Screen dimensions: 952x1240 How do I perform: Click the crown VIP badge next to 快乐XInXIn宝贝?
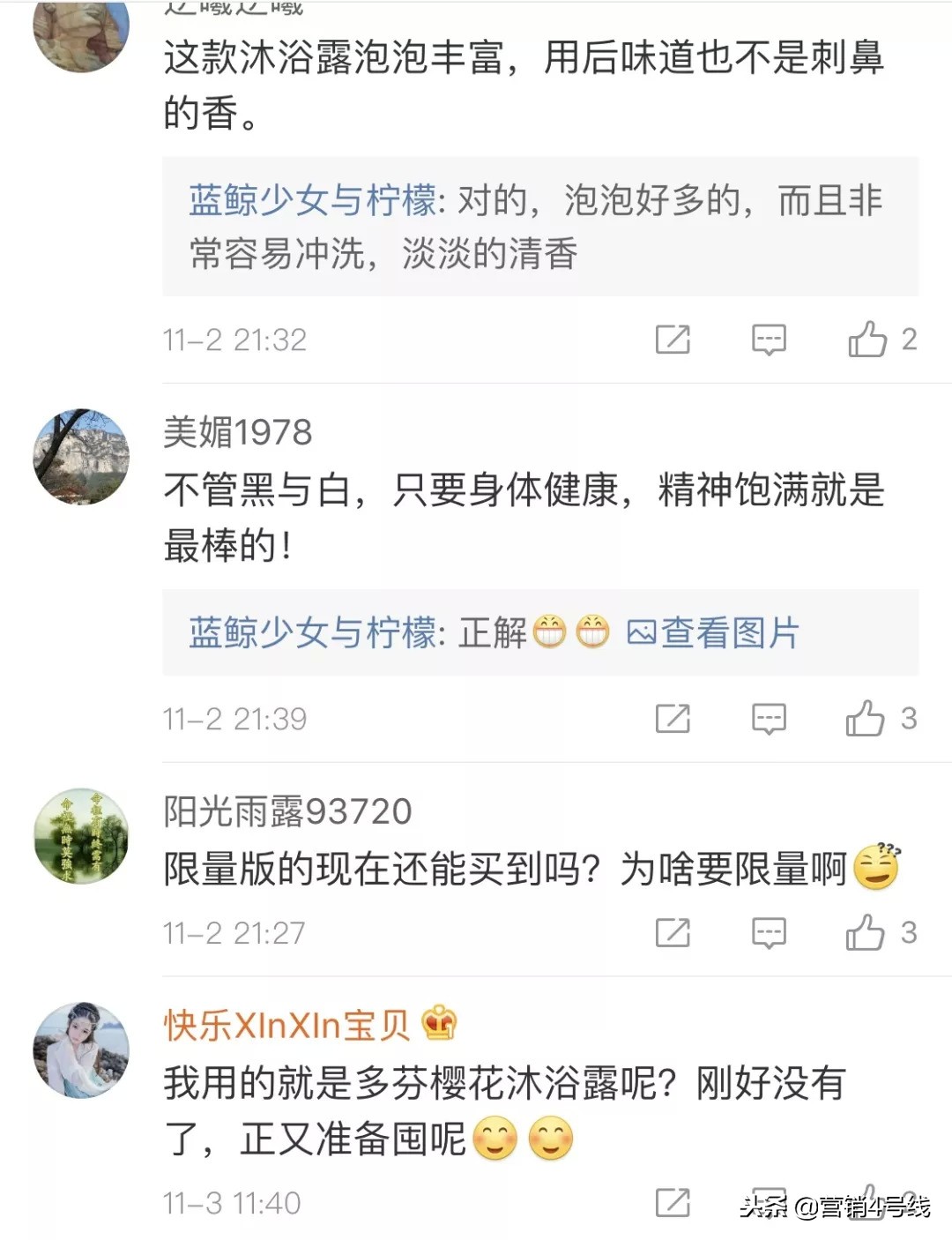438,1025
